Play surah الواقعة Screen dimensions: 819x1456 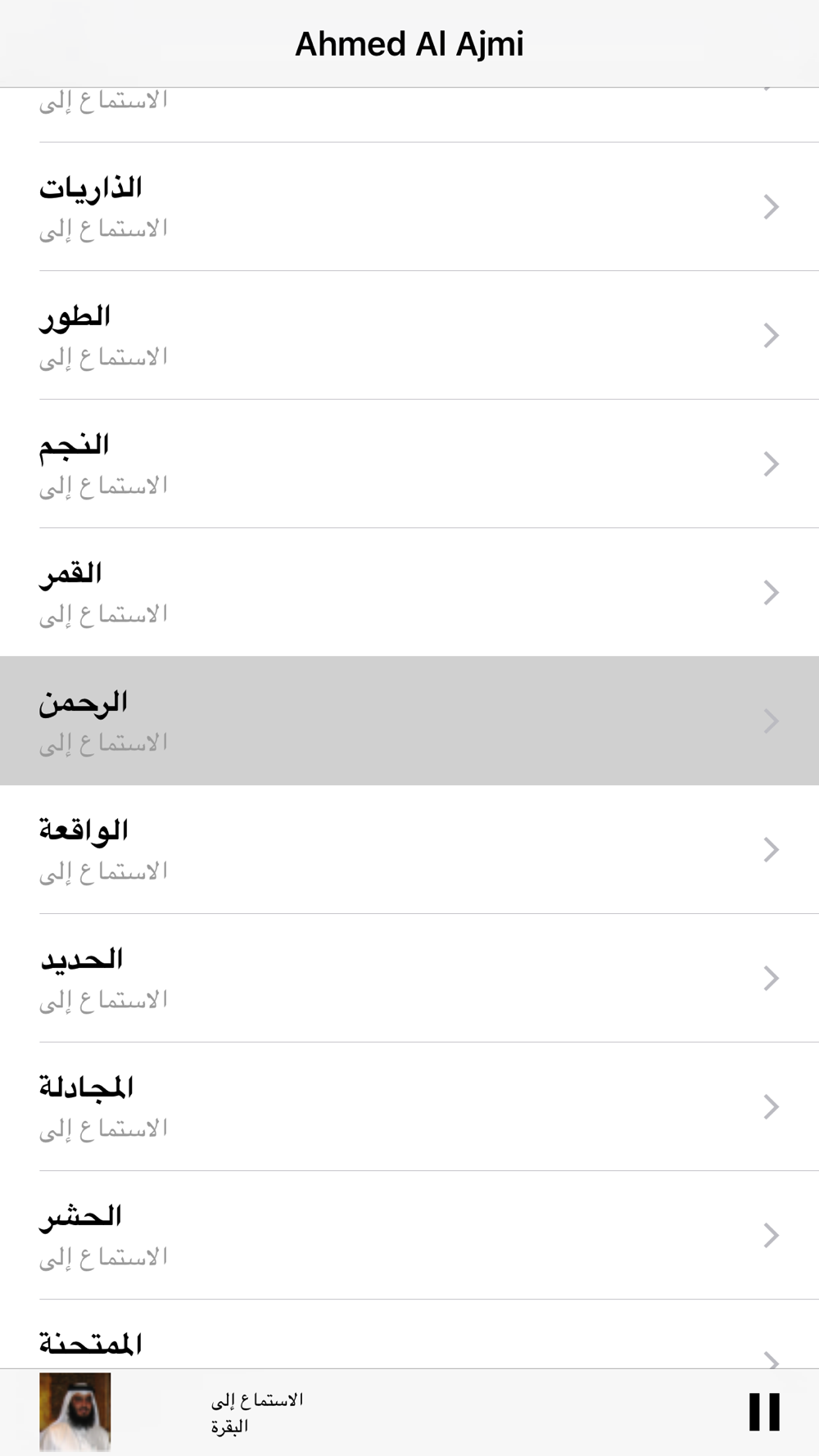pyautogui.click(x=409, y=849)
